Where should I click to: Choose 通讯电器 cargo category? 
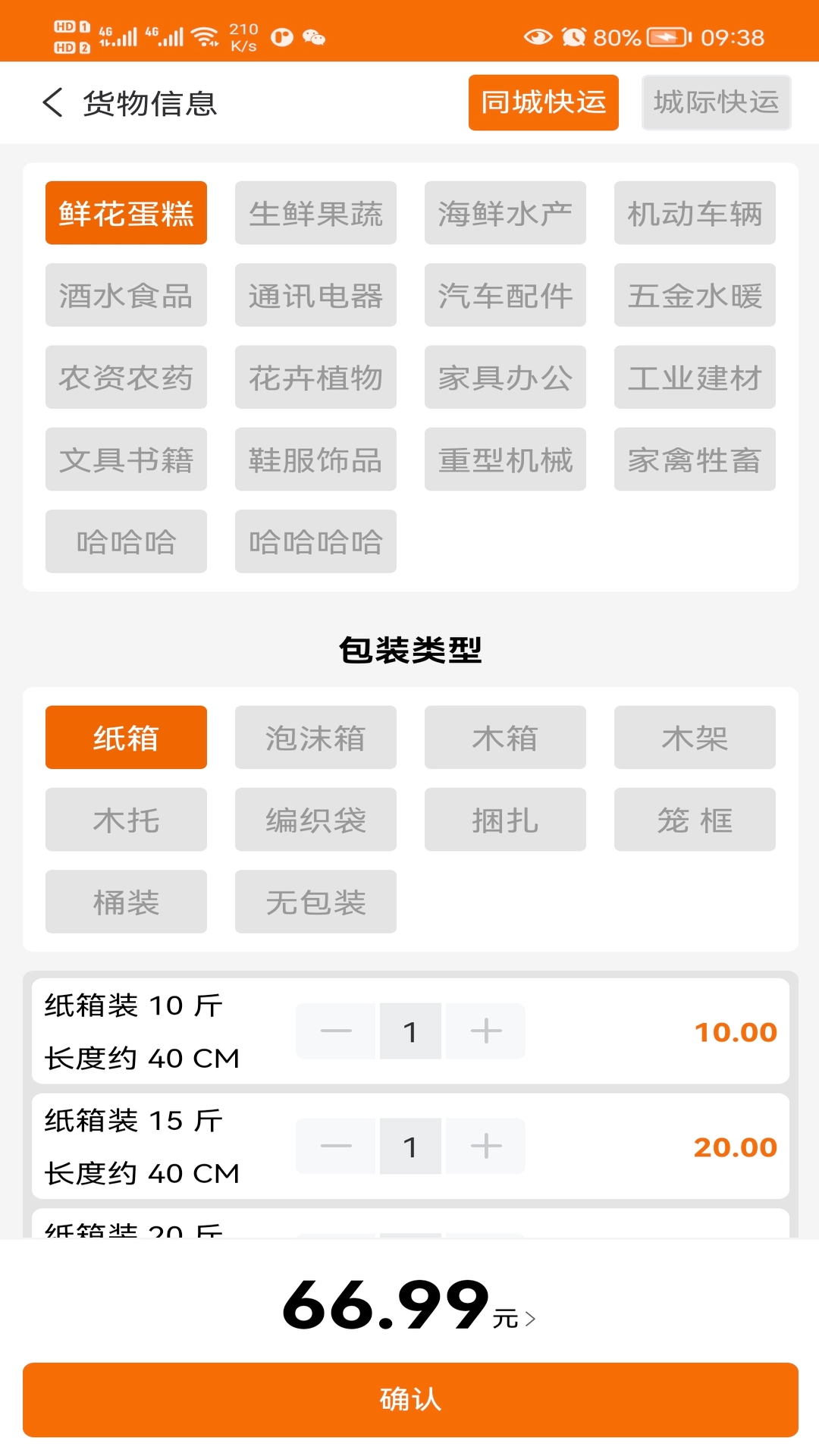tap(315, 295)
